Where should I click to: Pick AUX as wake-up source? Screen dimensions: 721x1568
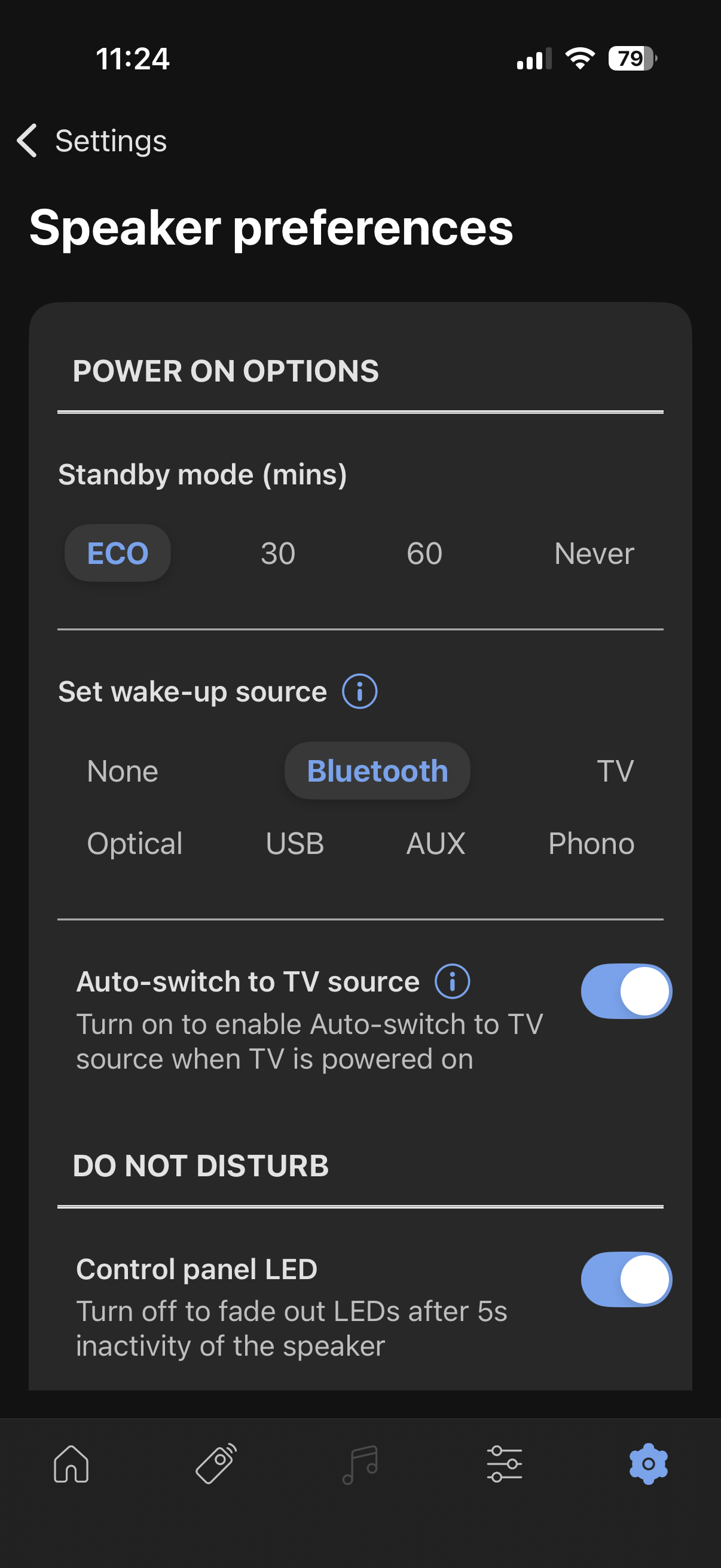[436, 844]
